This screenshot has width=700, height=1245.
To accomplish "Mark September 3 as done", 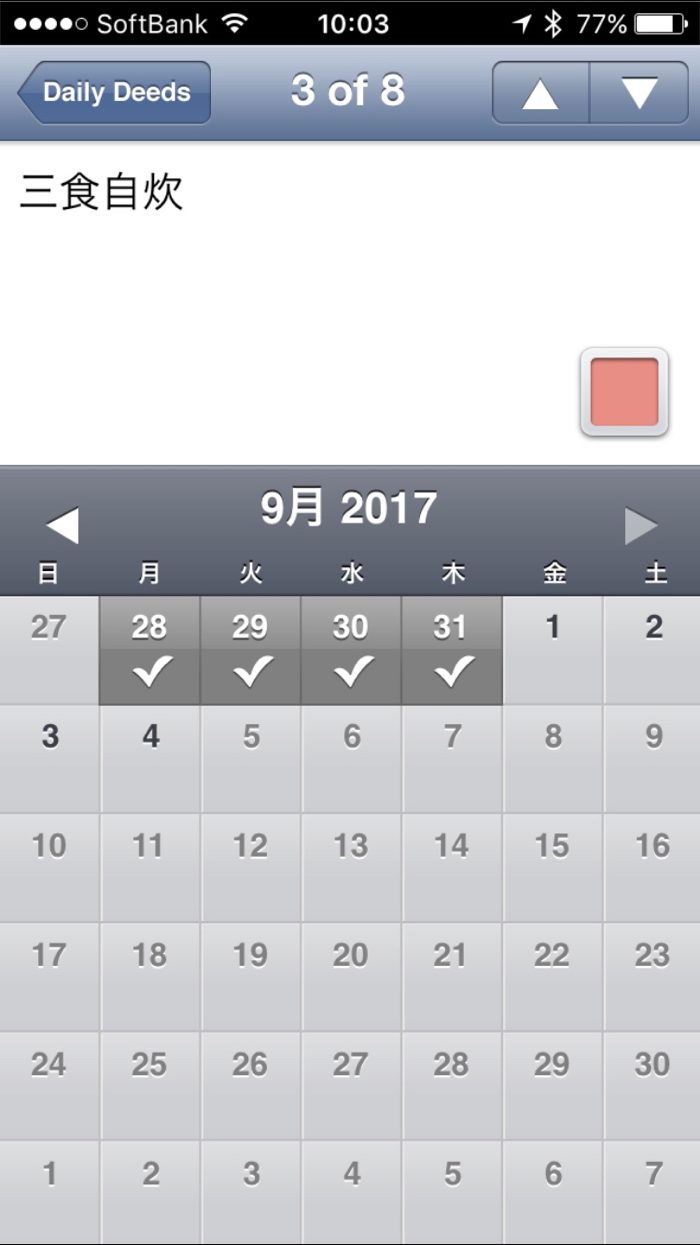I will click(49, 759).
